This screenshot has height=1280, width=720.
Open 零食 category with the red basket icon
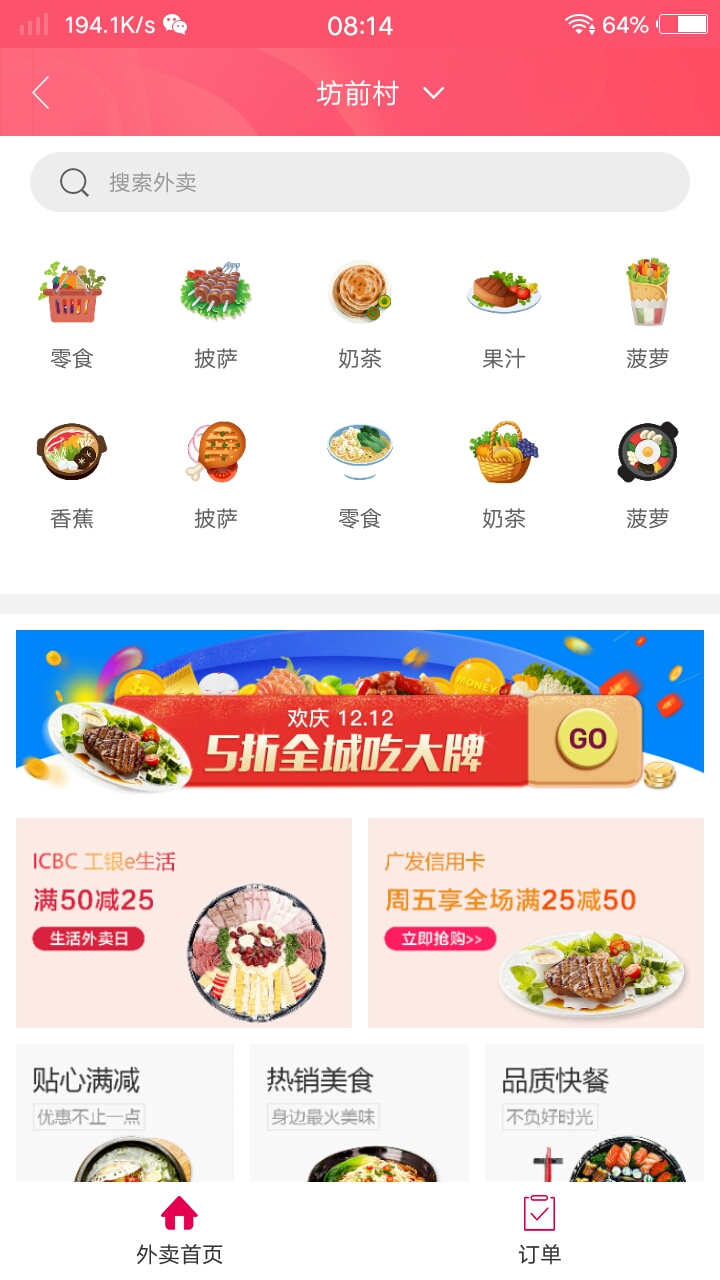(x=72, y=311)
